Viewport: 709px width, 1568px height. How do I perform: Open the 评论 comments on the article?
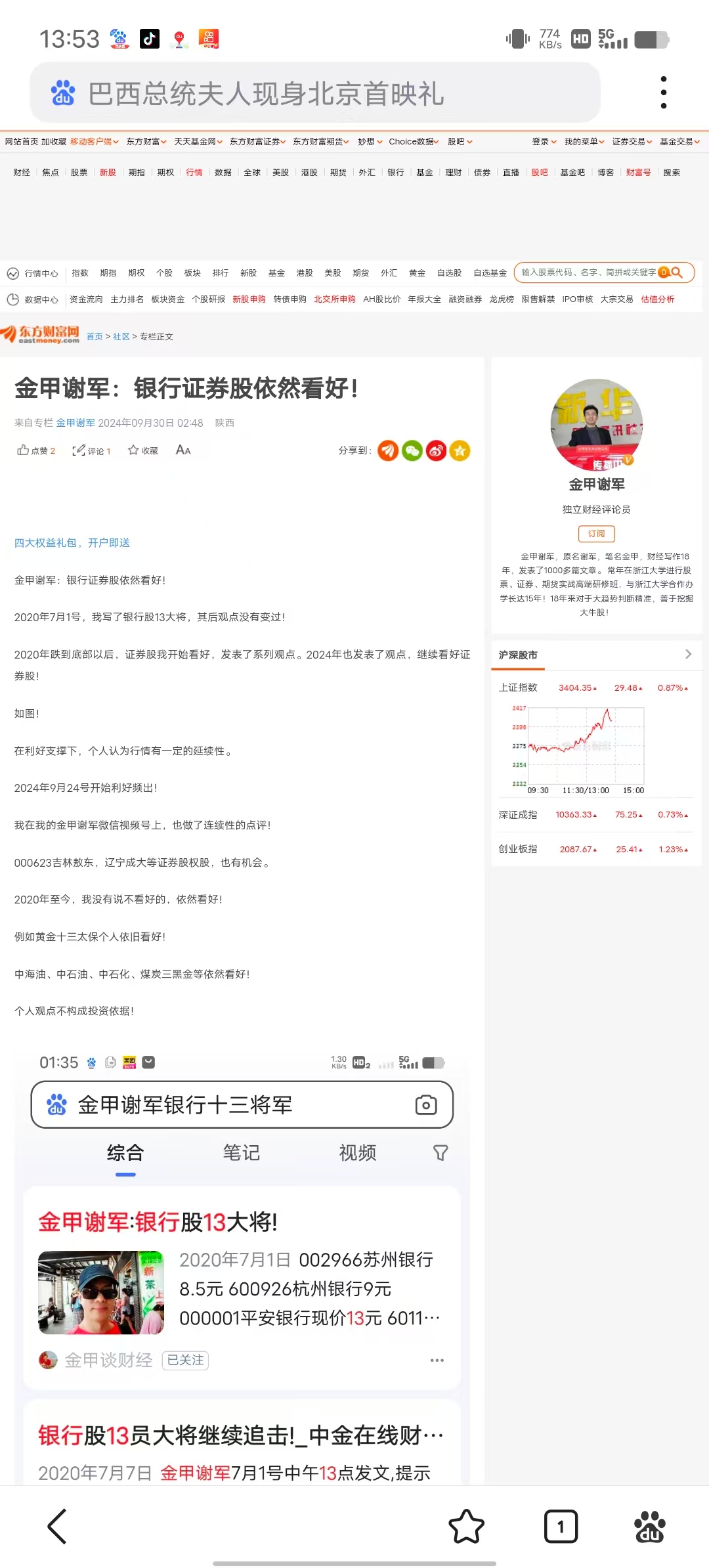tap(91, 450)
